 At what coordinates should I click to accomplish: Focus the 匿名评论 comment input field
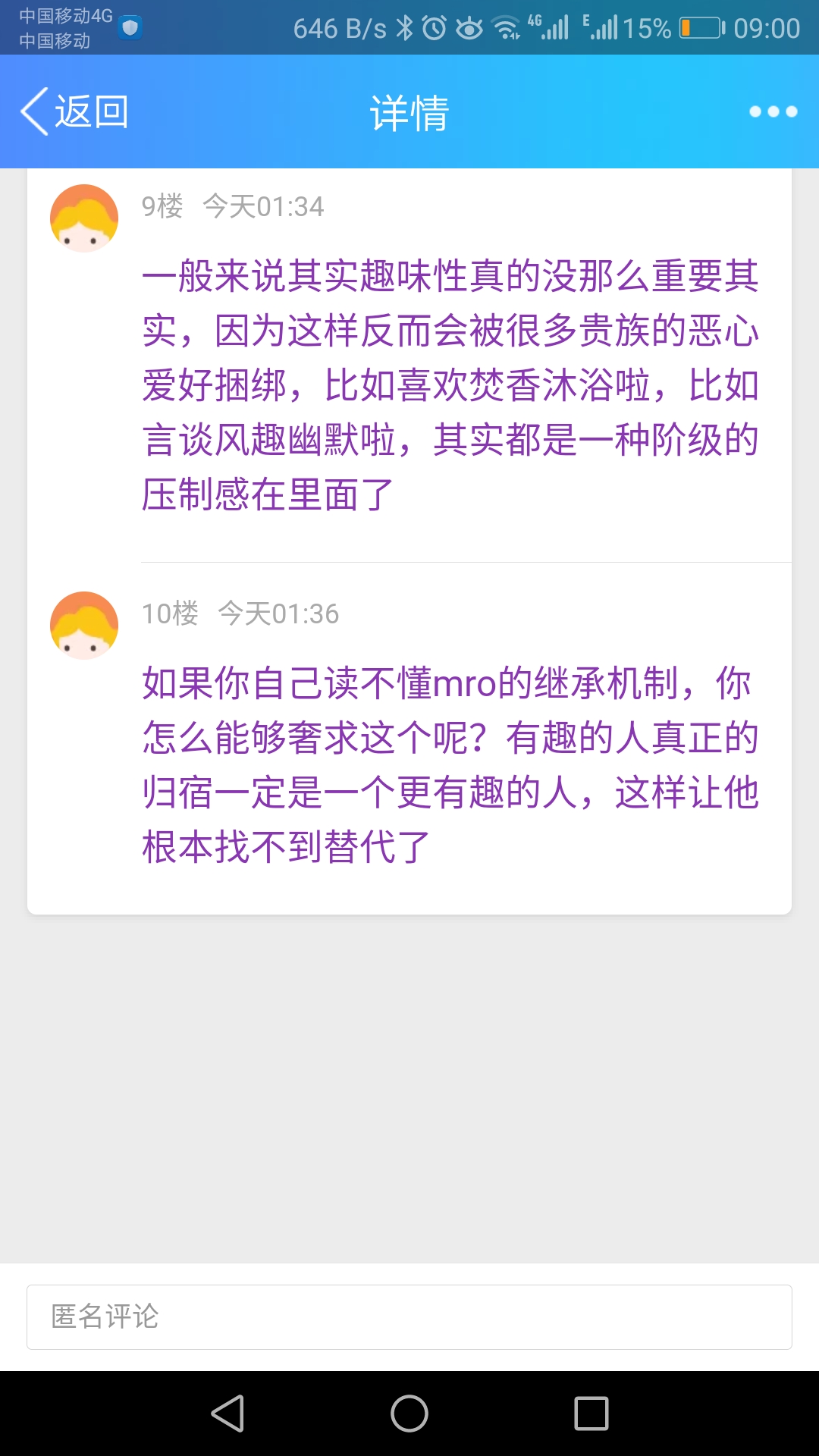pyautogui.click(x=409, y=1317)
